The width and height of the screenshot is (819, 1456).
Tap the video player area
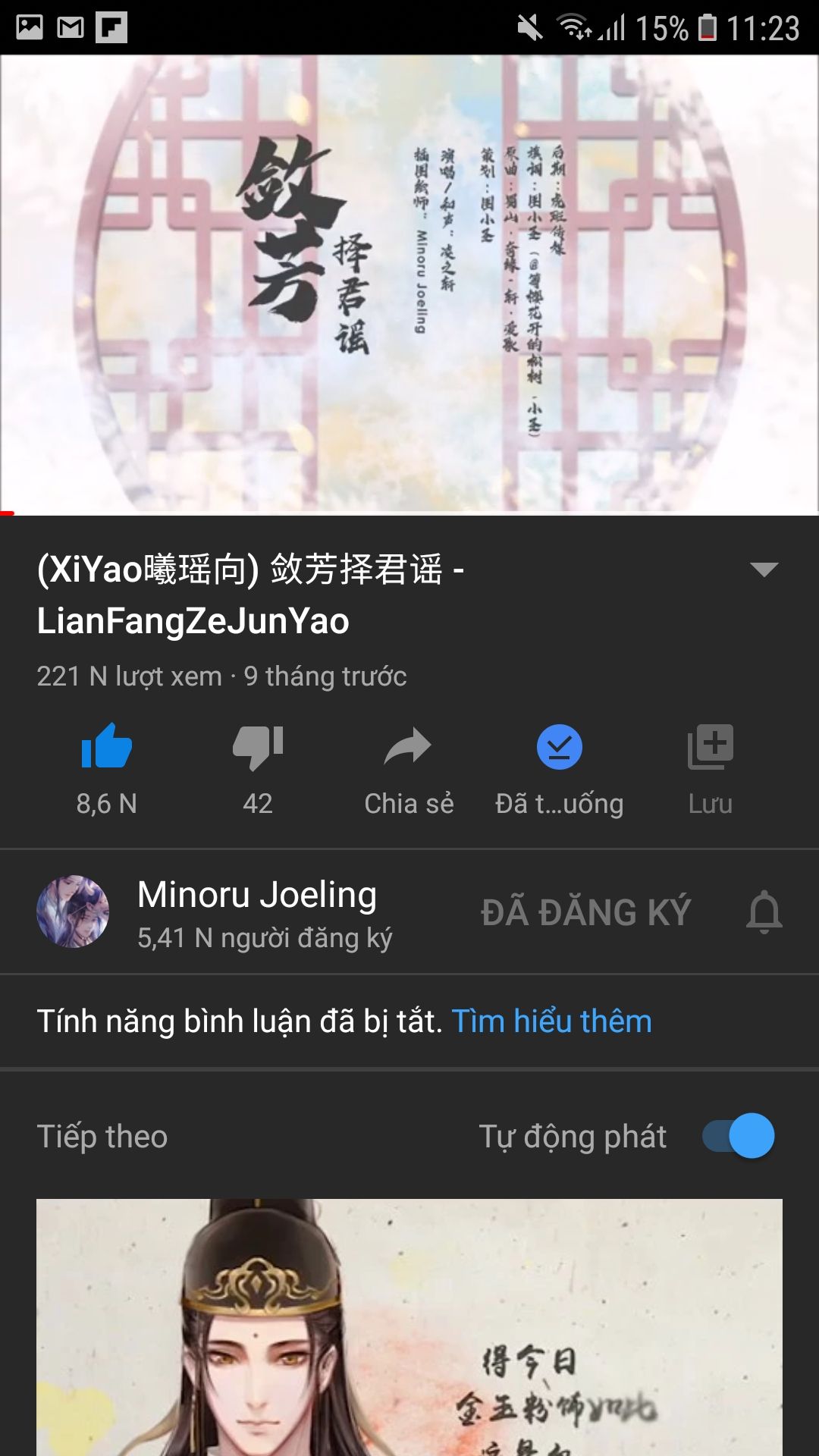[409, 284]
